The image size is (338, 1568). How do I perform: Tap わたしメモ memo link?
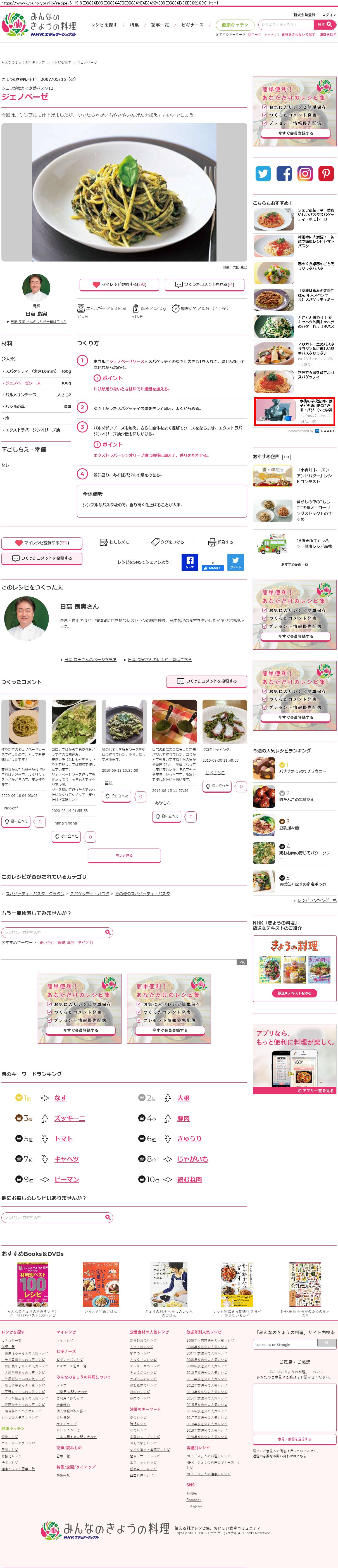coord(115,542)
